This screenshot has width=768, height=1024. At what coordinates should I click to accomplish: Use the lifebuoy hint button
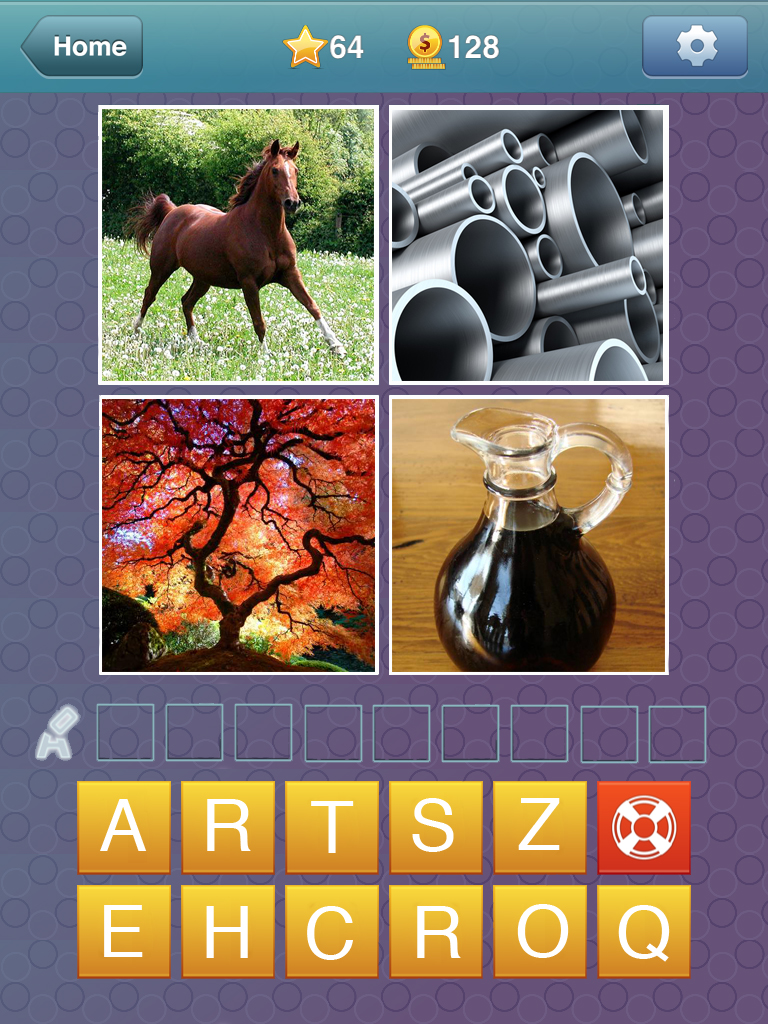644,828
